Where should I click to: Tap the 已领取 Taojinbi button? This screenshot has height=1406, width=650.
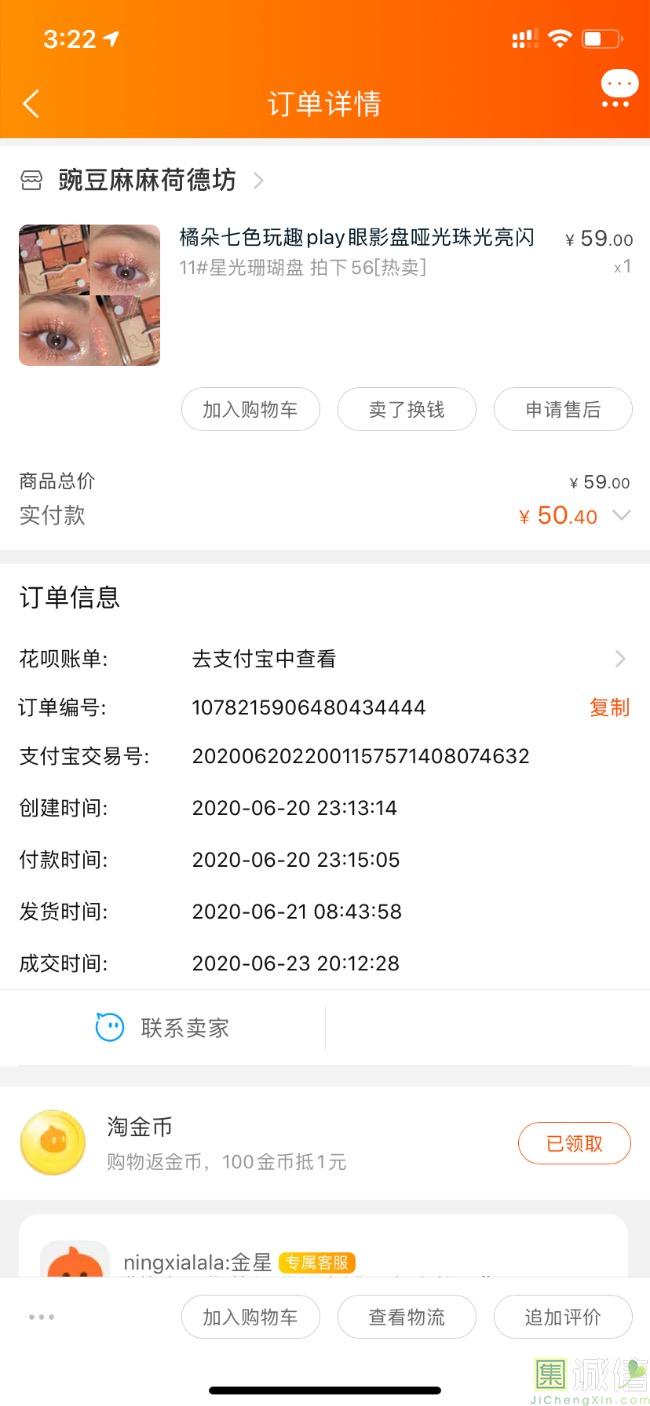click(x=574, y=1143)
